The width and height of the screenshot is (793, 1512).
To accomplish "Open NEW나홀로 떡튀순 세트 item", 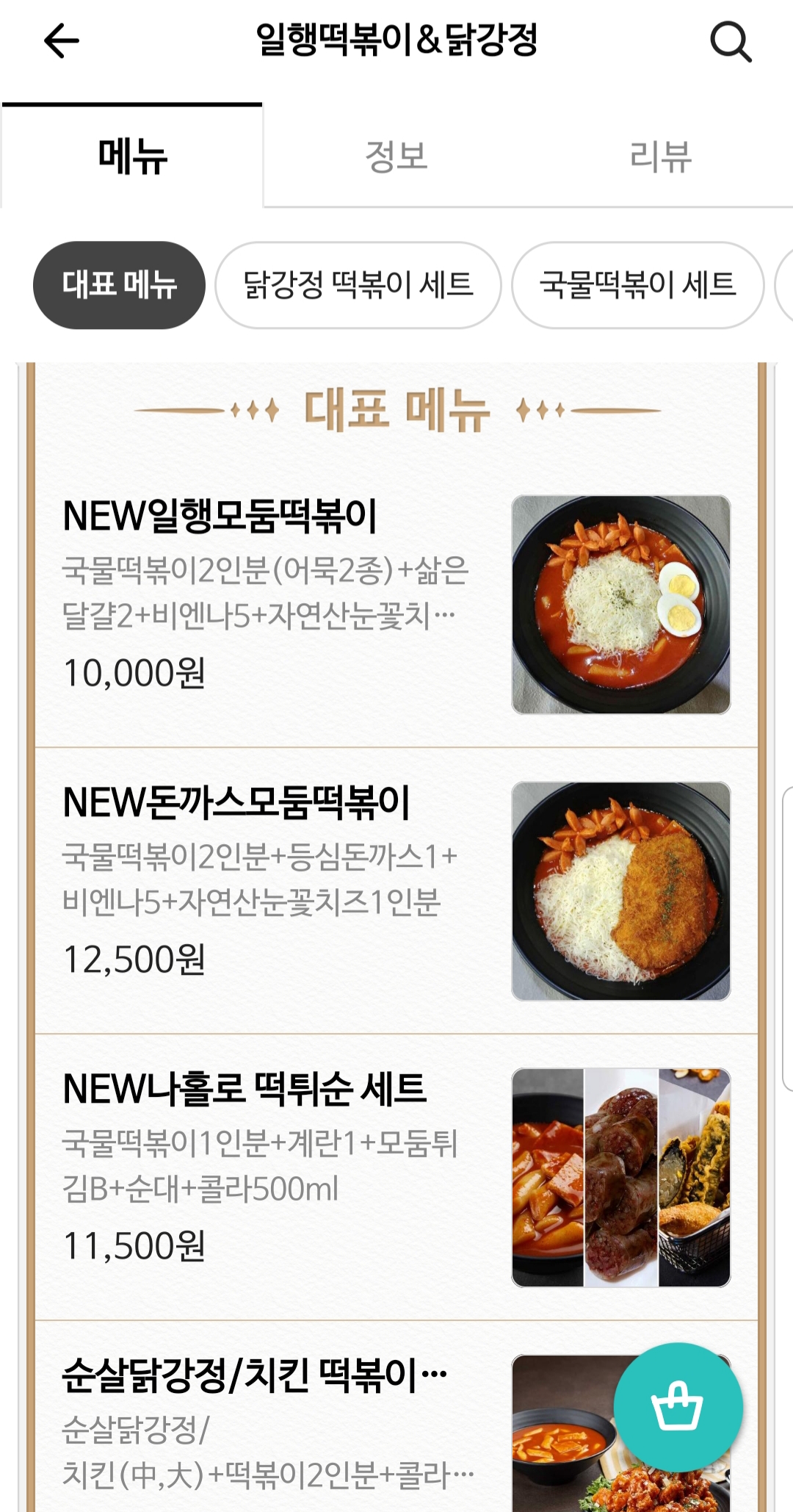I will 264,1168.
